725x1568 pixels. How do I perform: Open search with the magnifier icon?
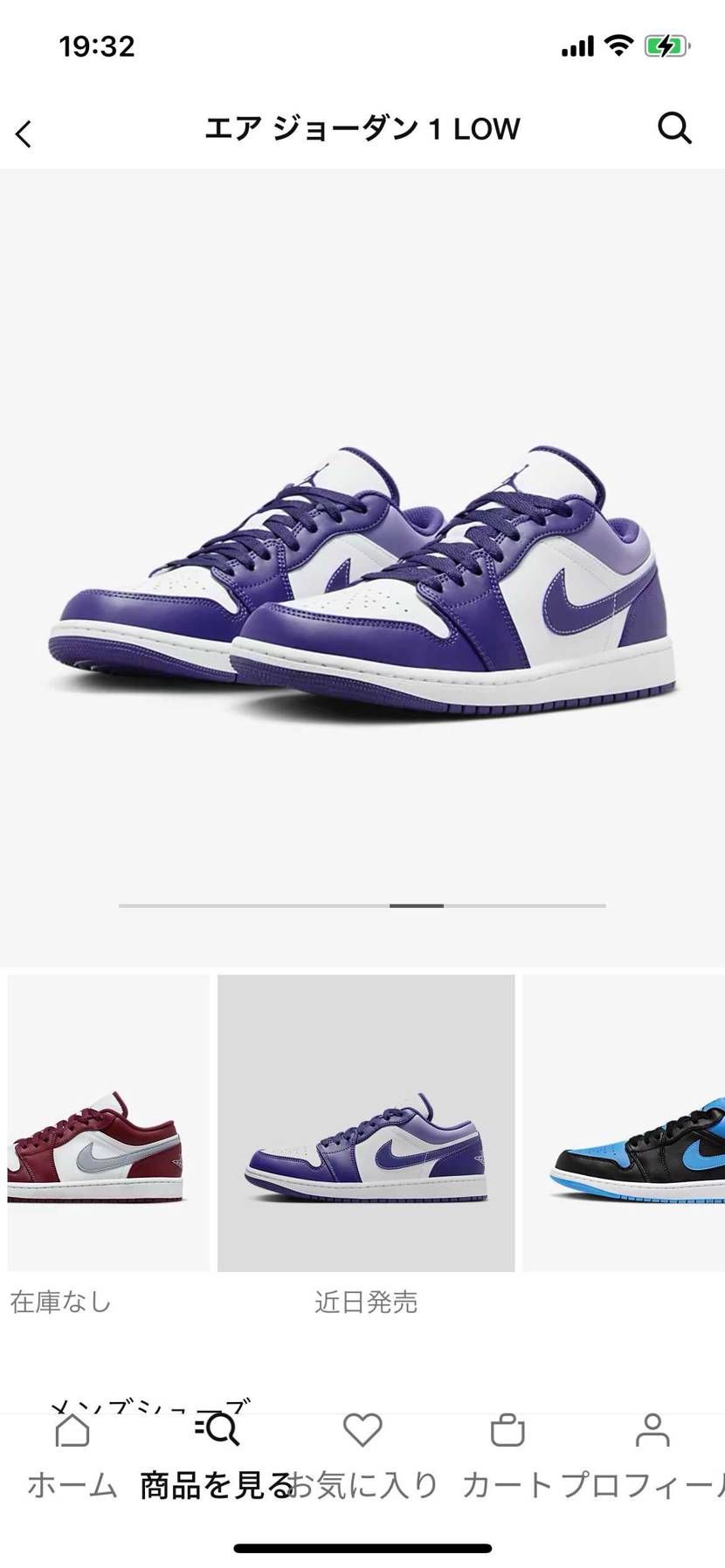pyautogui.click(x=674, y=128)
